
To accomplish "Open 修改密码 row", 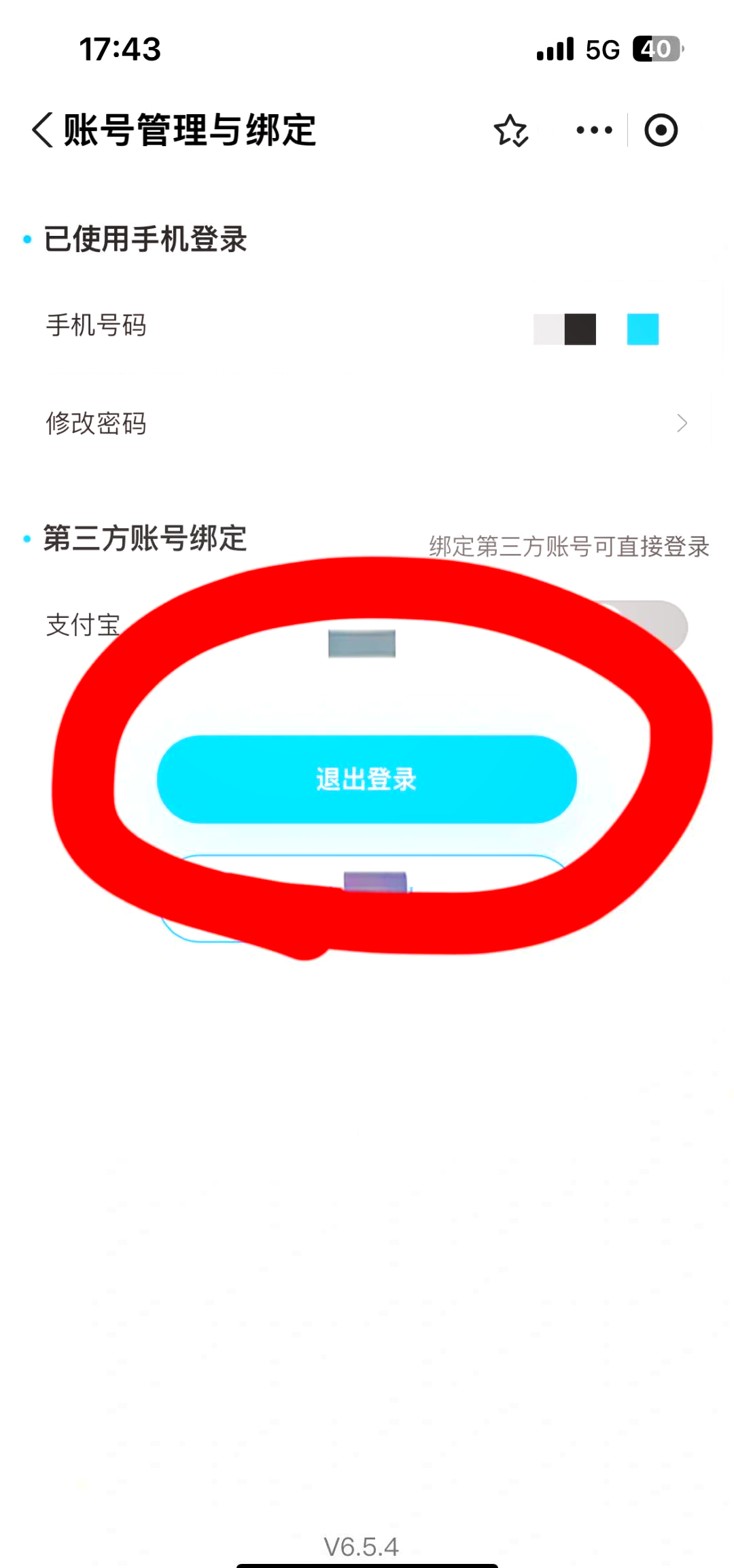I will click(x=367, y=423).
